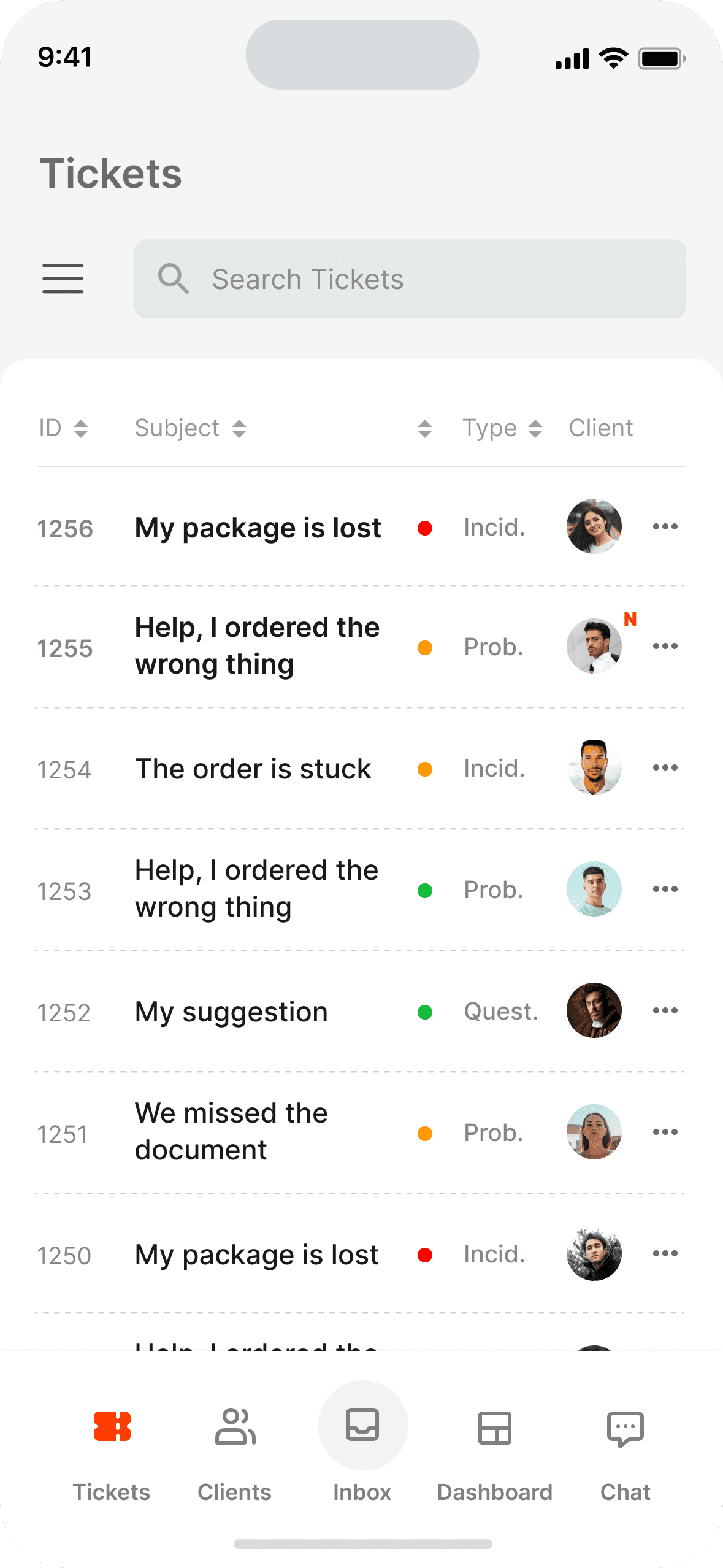Open the hamburger menu

point(63,279)
